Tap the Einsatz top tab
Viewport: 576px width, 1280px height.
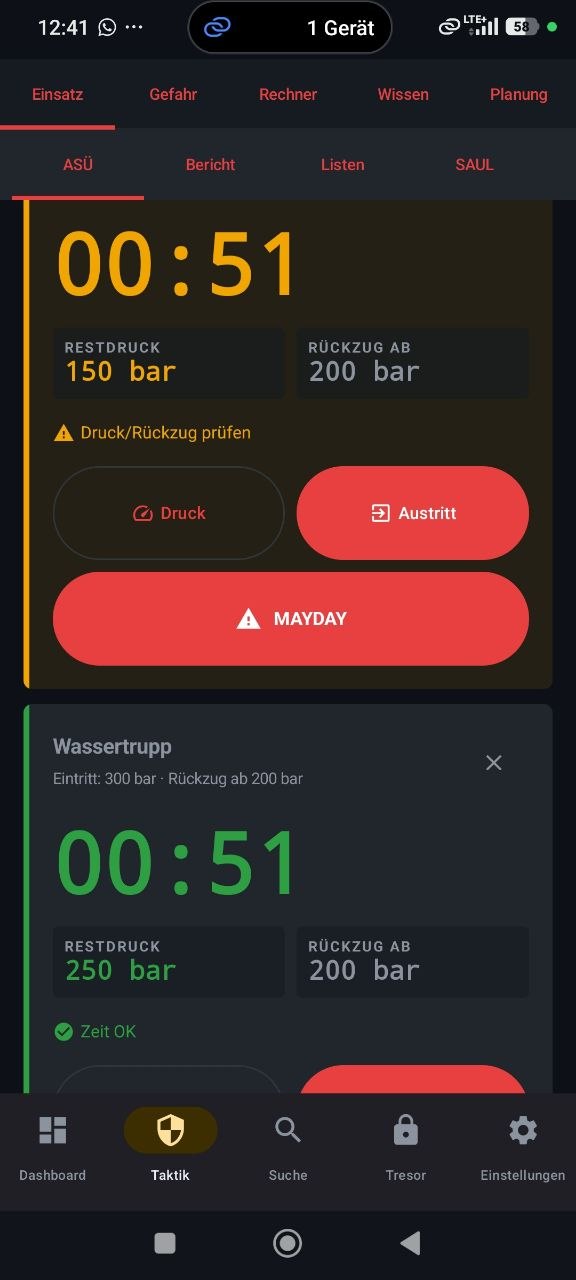57,95
